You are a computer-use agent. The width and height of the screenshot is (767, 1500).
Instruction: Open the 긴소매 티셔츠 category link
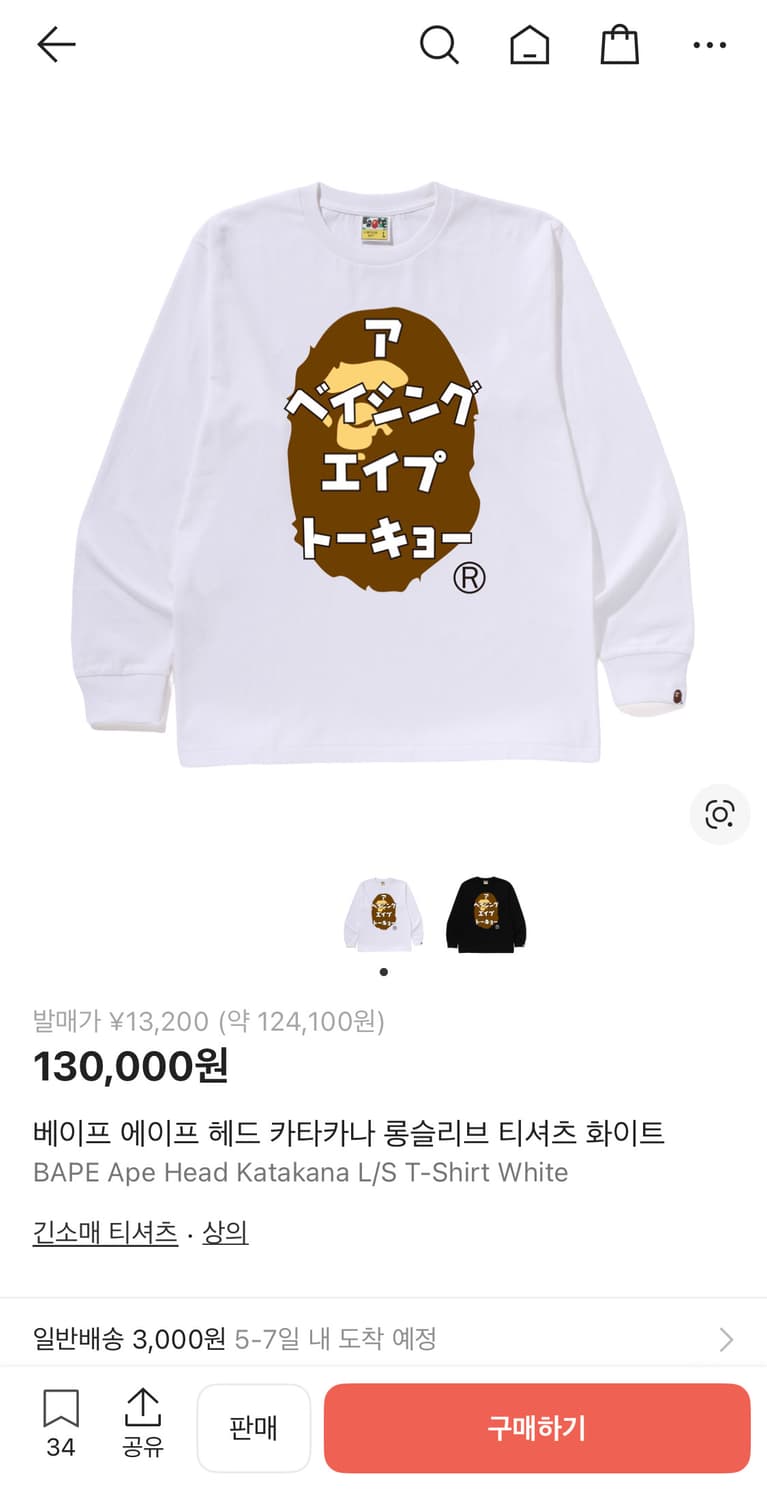[105, 1233]
